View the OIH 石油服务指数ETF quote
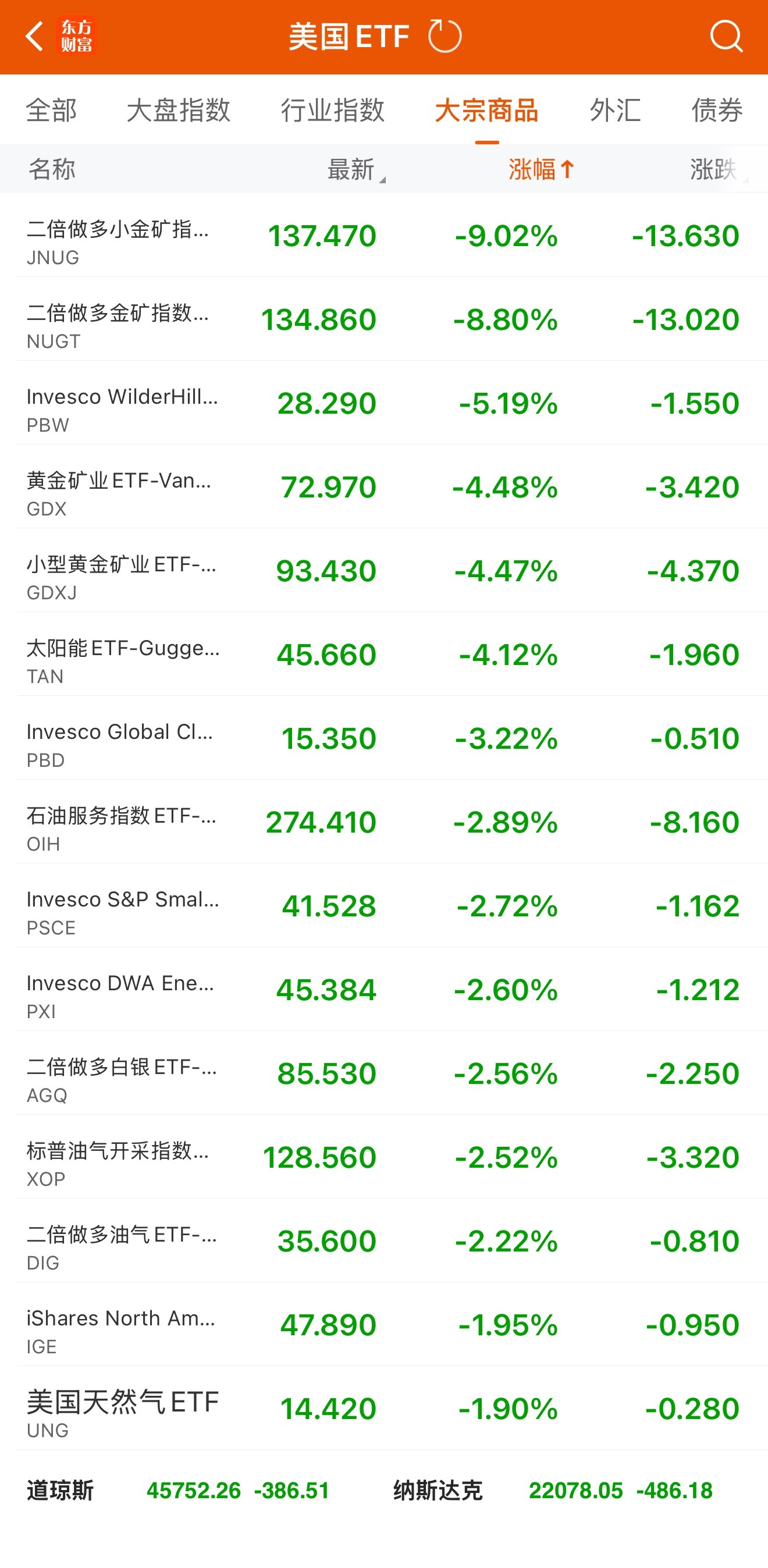The image size is (768, 1568). (x=383, y=822)
